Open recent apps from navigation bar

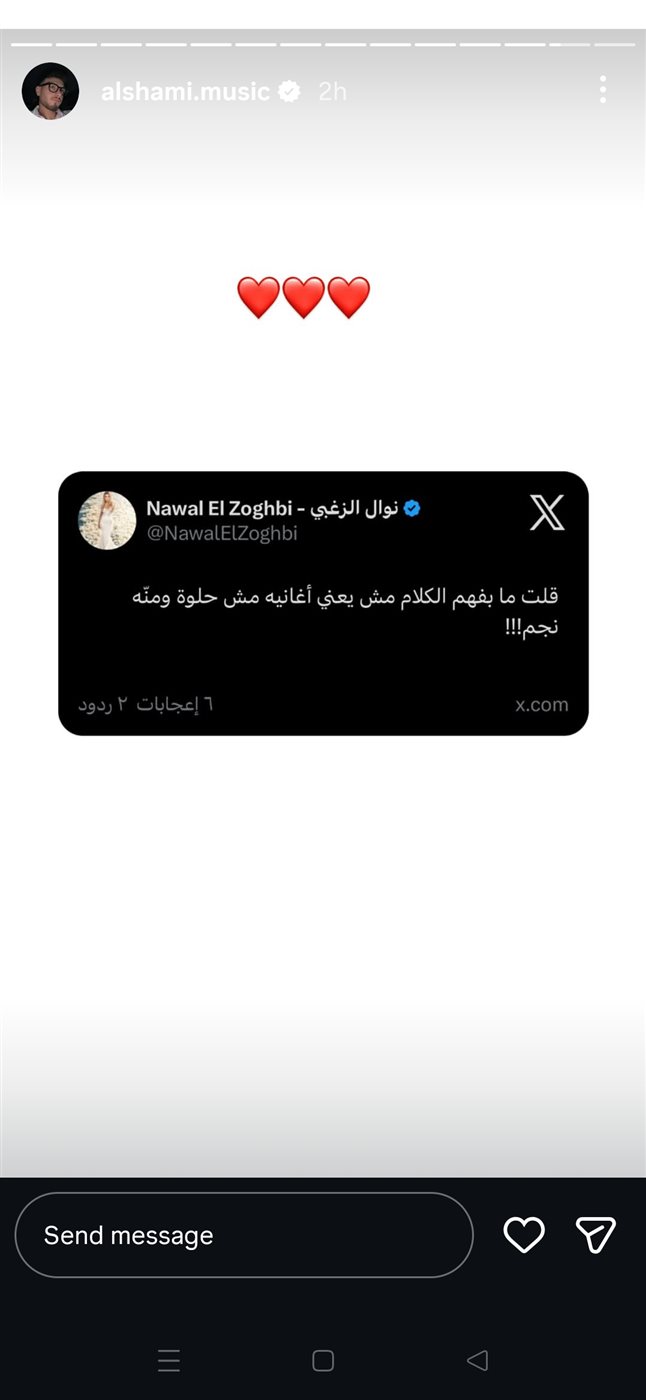tap(169, 1360)
